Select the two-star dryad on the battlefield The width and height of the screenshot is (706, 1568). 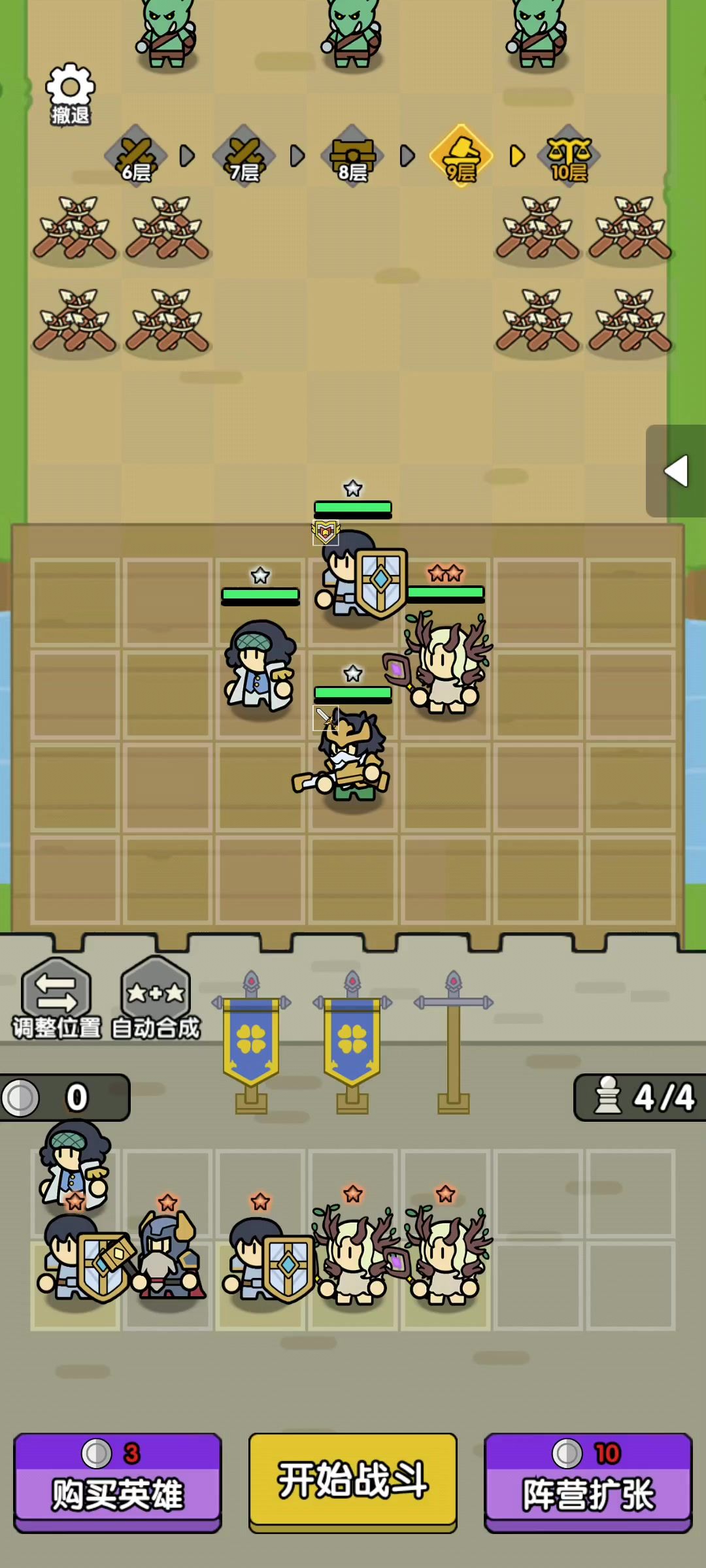(446, 663)
